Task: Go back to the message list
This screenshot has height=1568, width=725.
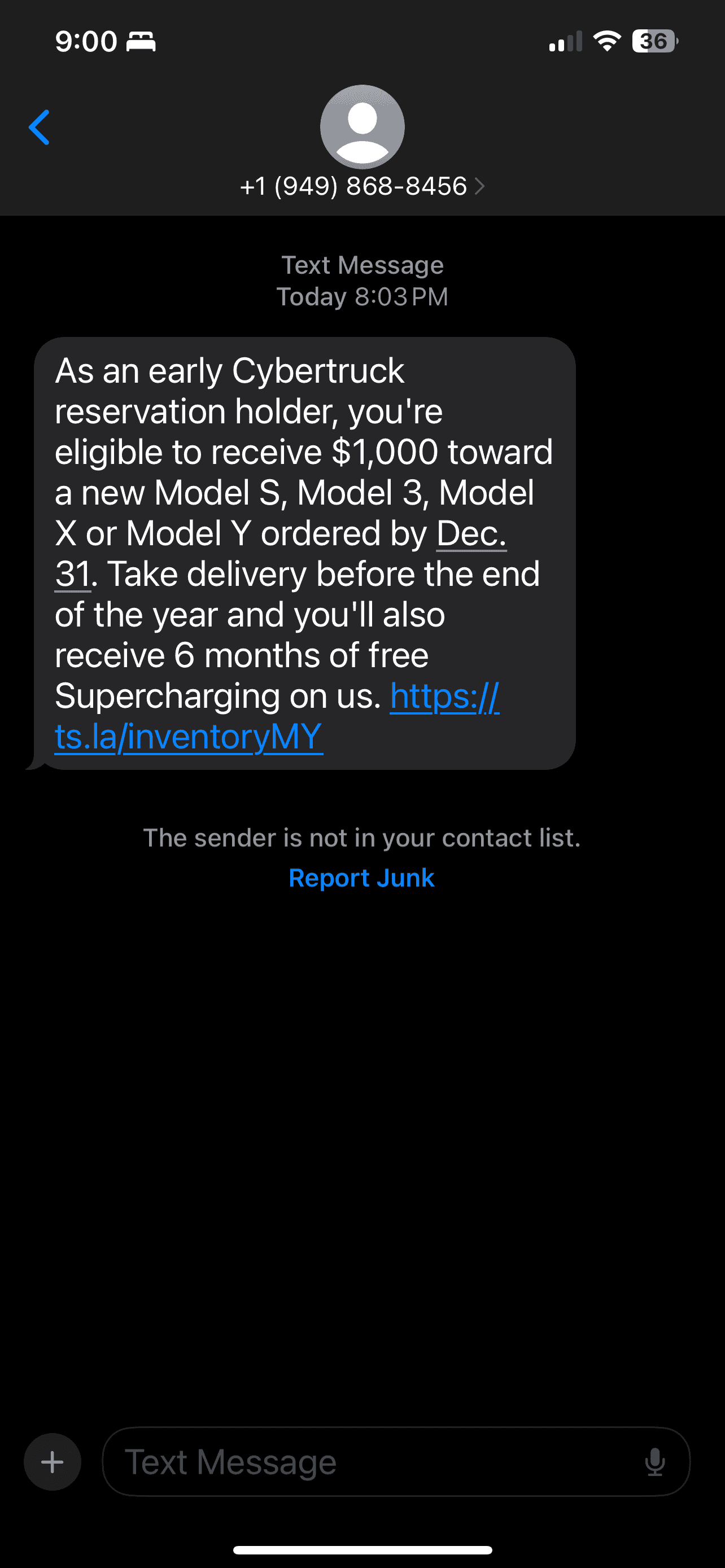Action: tap(40, 127)
